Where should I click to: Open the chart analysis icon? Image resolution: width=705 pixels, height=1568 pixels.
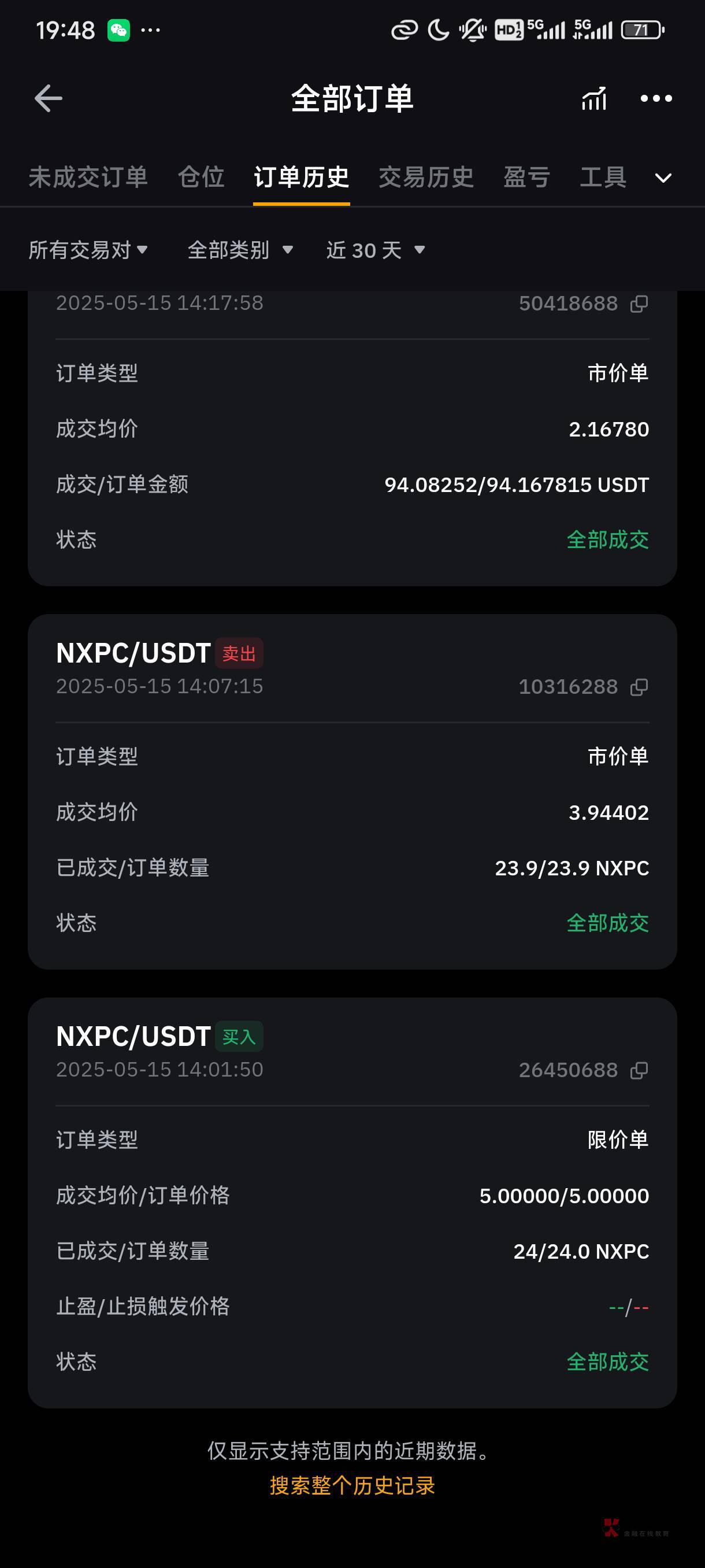tap(593, 99)
